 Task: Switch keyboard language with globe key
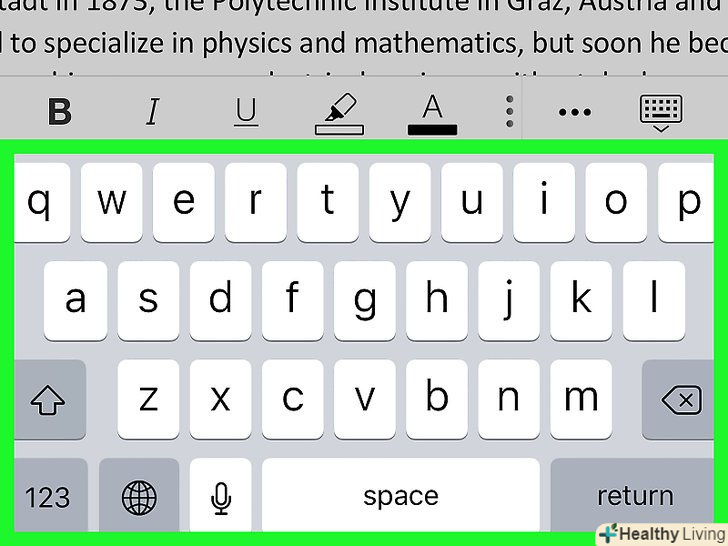point(140,496)
